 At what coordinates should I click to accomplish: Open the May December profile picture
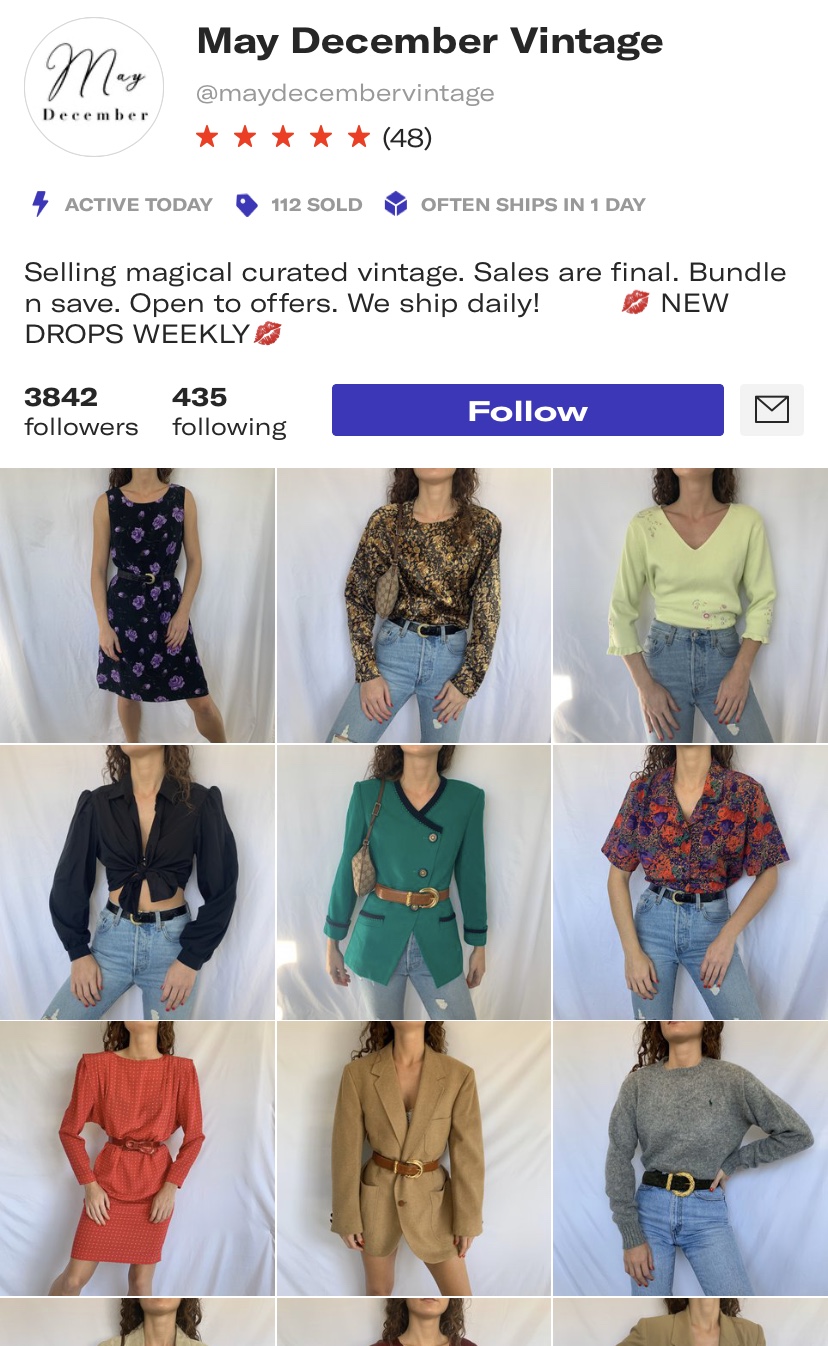[x=94, y=87]
